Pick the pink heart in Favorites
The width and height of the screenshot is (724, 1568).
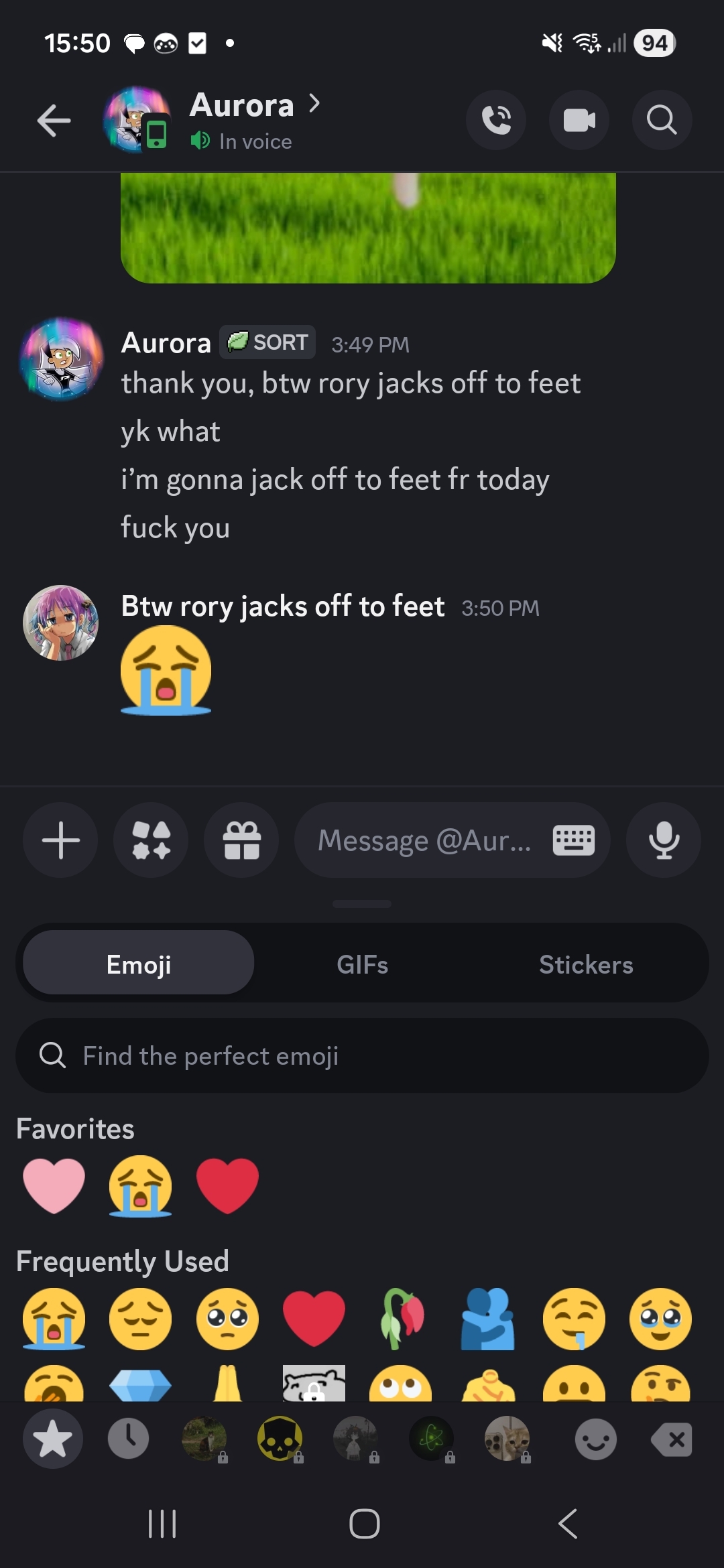coord(54,1185)
